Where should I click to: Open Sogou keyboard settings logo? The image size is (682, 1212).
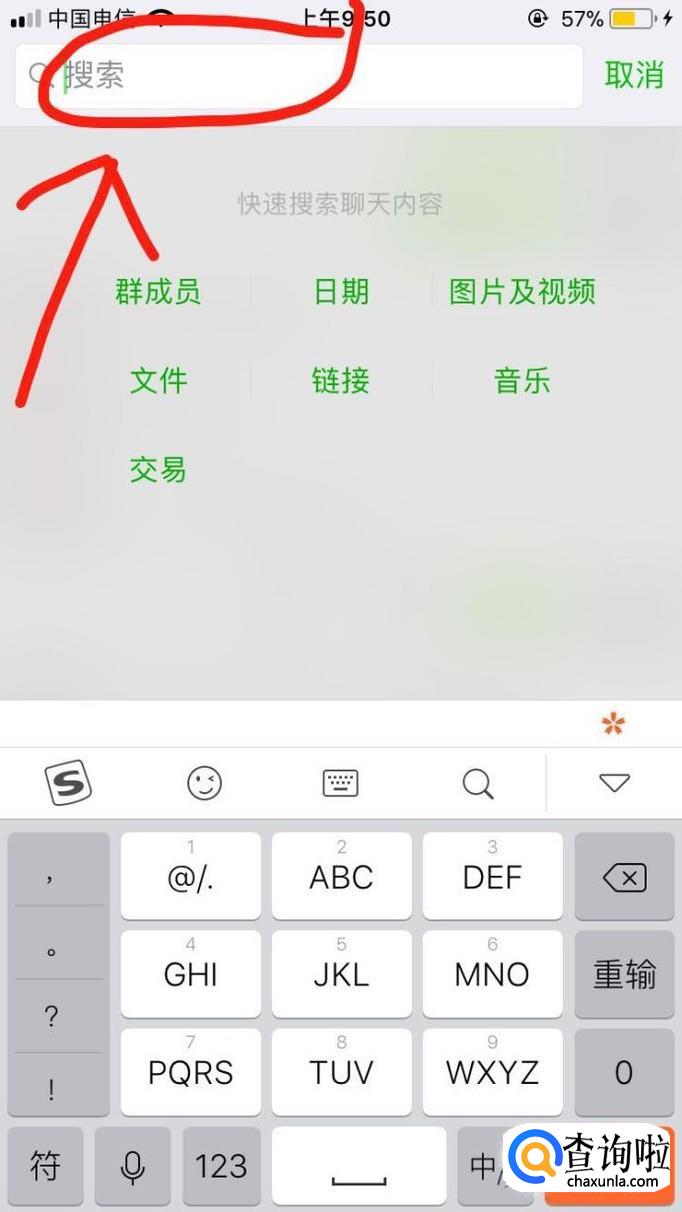pos(68,783)
